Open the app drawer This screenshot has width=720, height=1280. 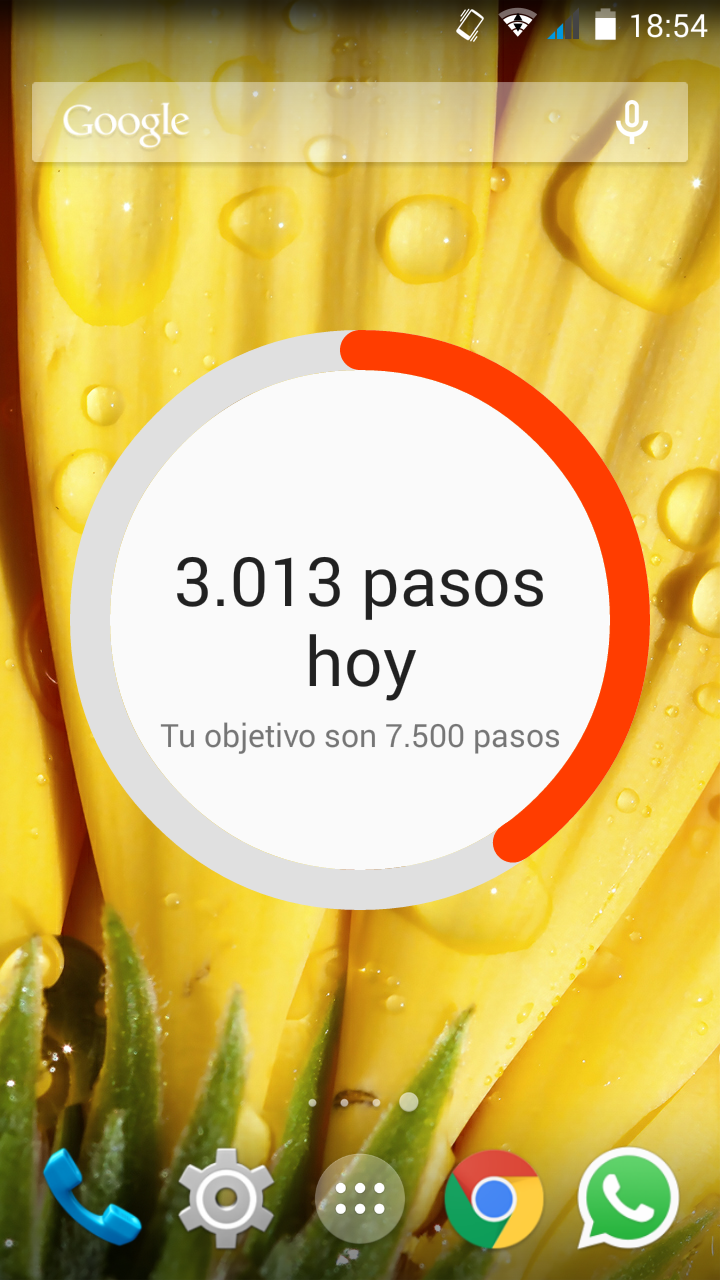(360, 1198)
